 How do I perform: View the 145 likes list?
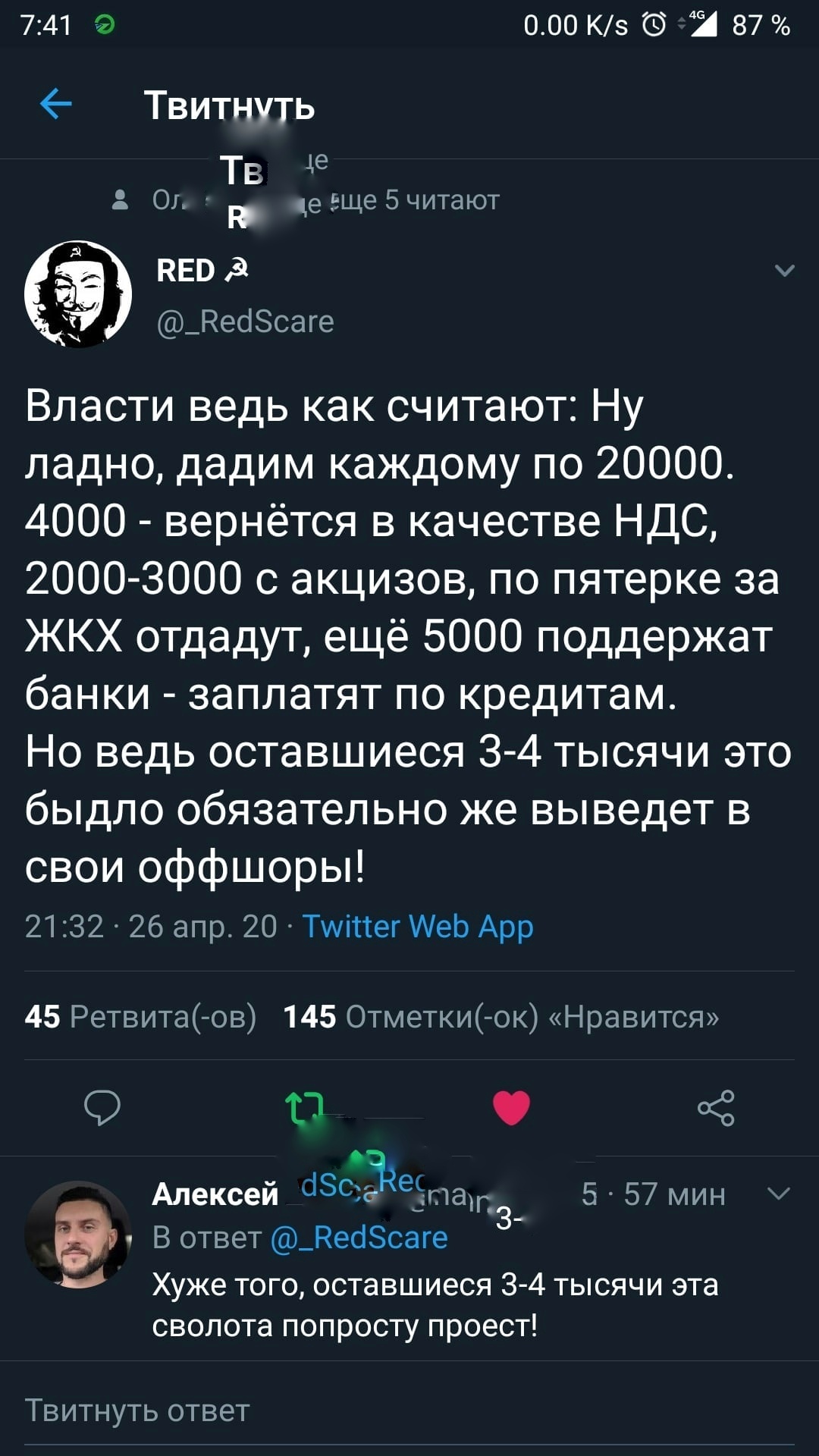tap(501, 1016)
